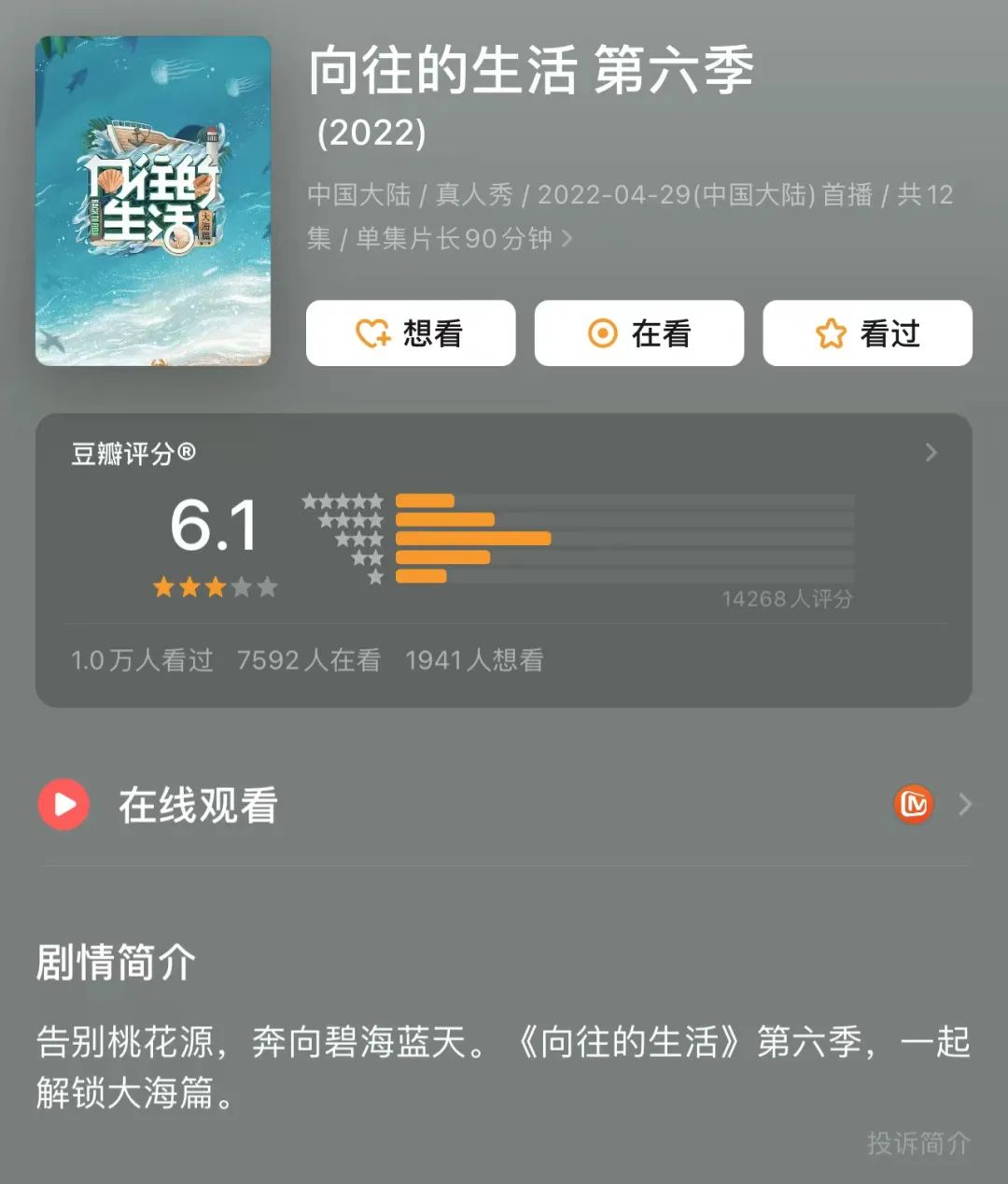Viewport: 1008px width, 1184px height.
Task: Tap 投诉简介 to report the synopsis
Action: pos(918,1143)
